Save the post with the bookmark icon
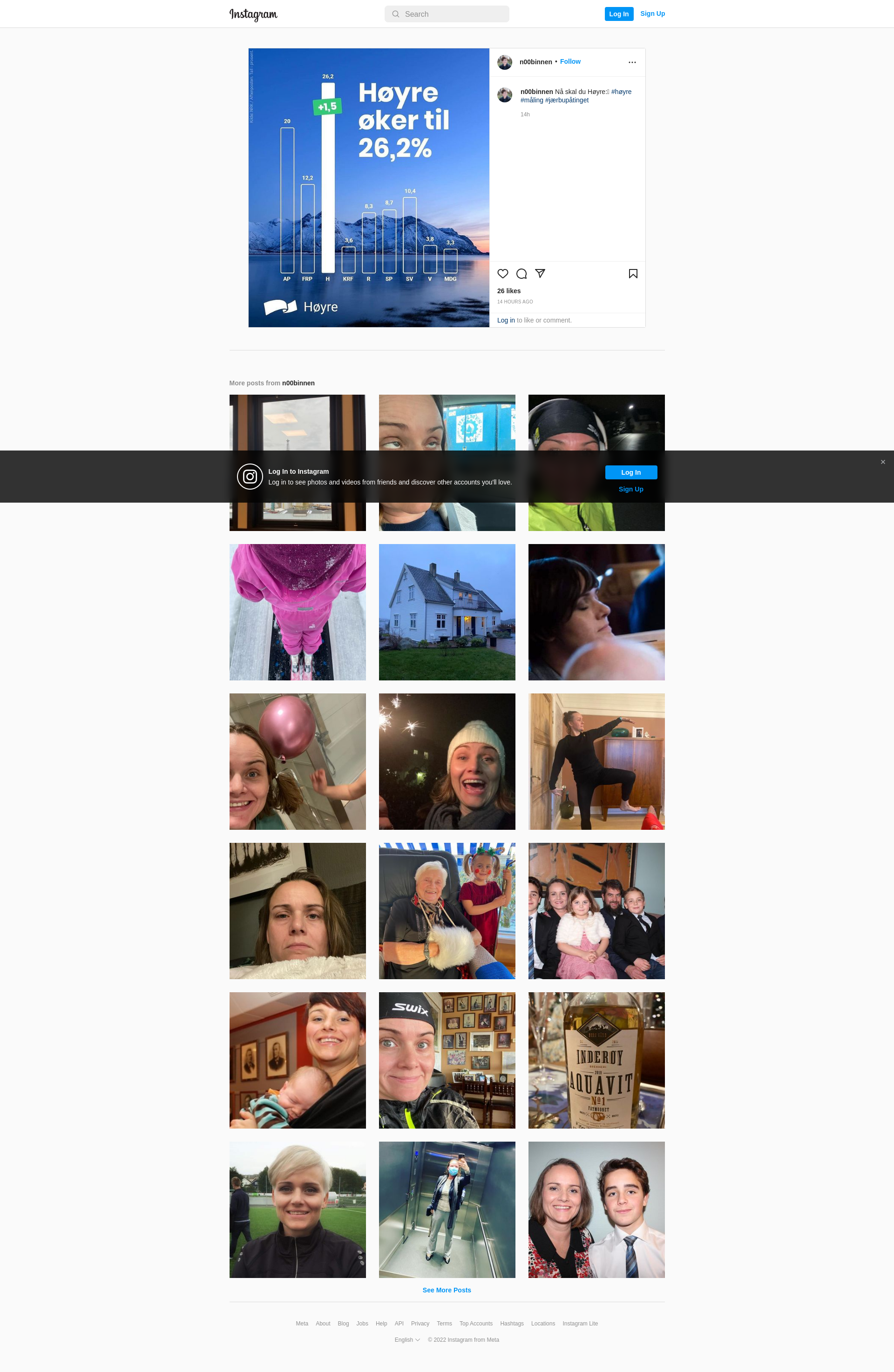This screenshot has height=1372, width=894. 633,274
